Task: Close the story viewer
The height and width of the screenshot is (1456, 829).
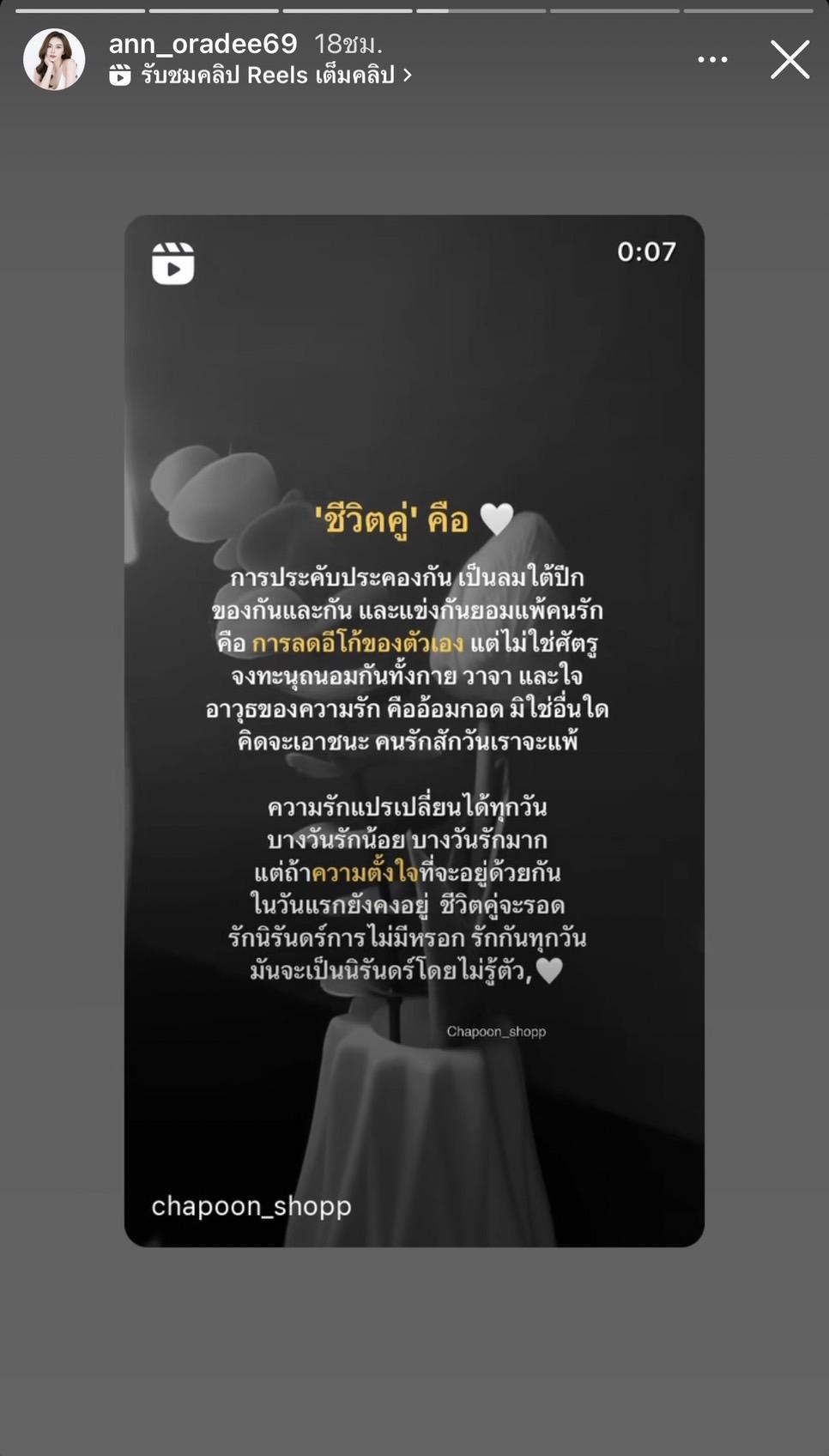Action: [x=790, y=60]
